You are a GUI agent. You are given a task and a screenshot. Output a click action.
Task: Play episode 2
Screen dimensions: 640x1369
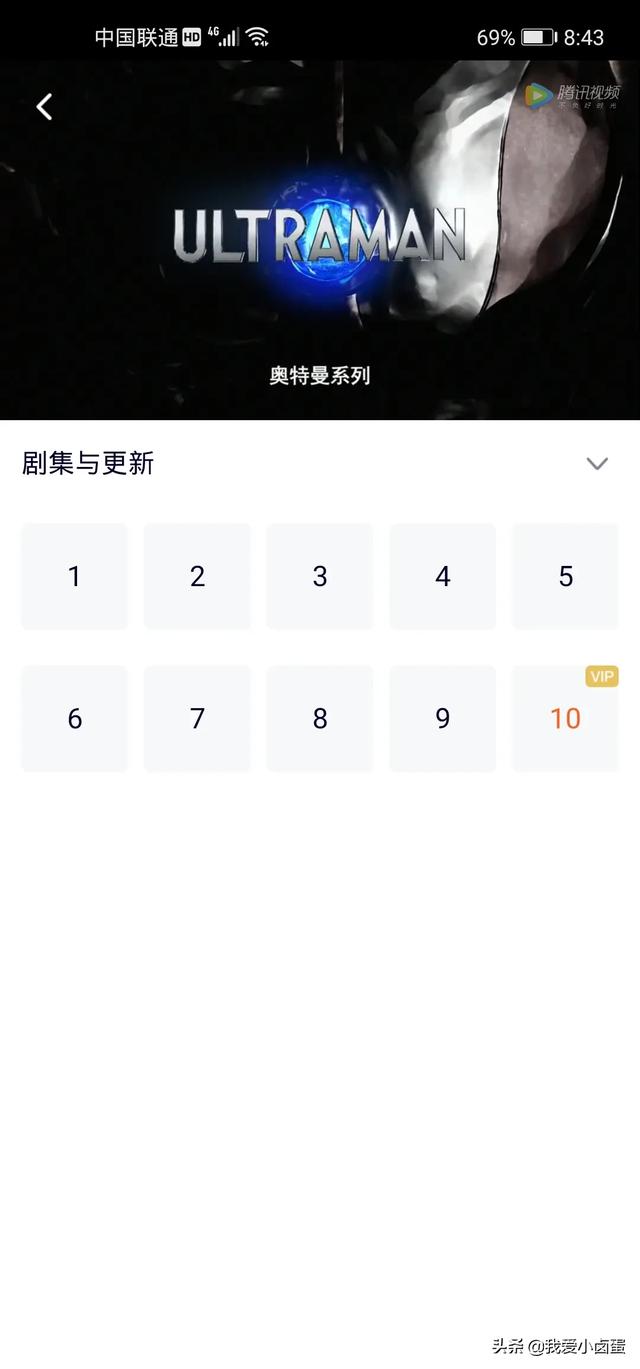click(x=197, y=577)
